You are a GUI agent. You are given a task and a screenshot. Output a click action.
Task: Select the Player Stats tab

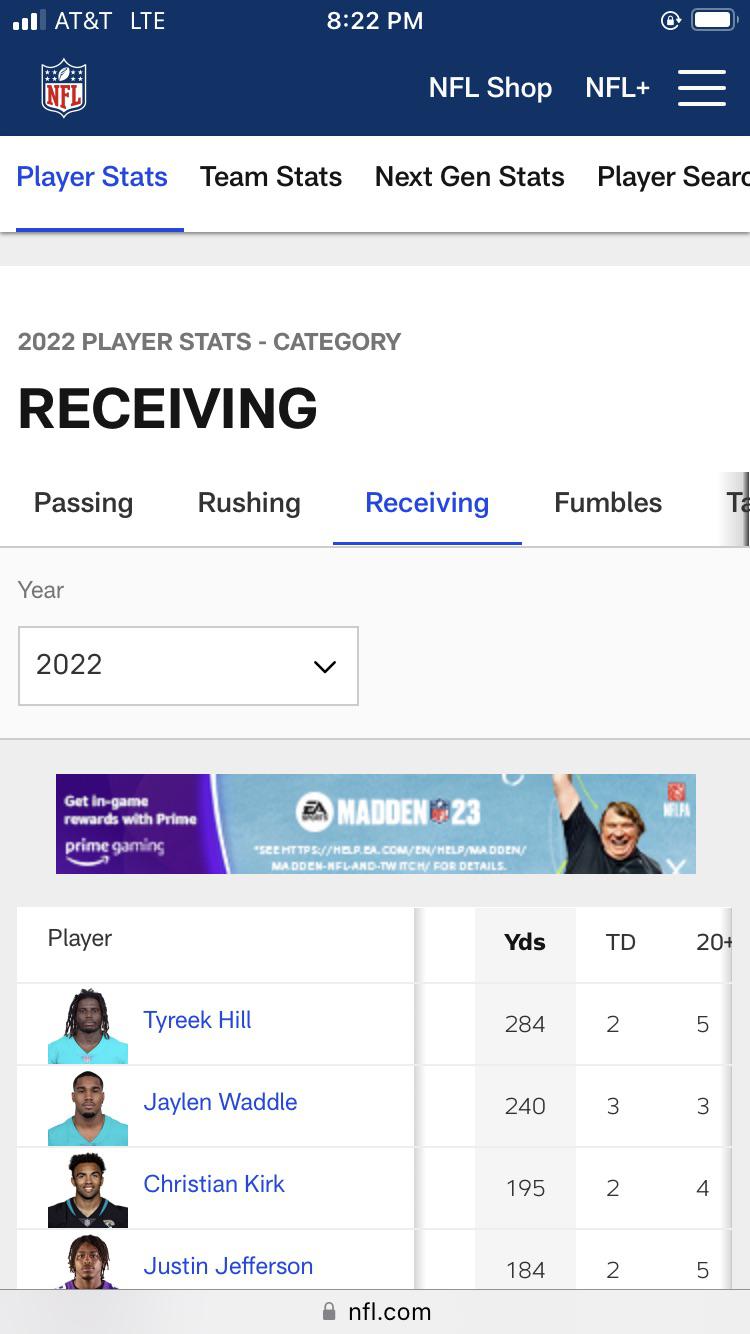point(92,177)
